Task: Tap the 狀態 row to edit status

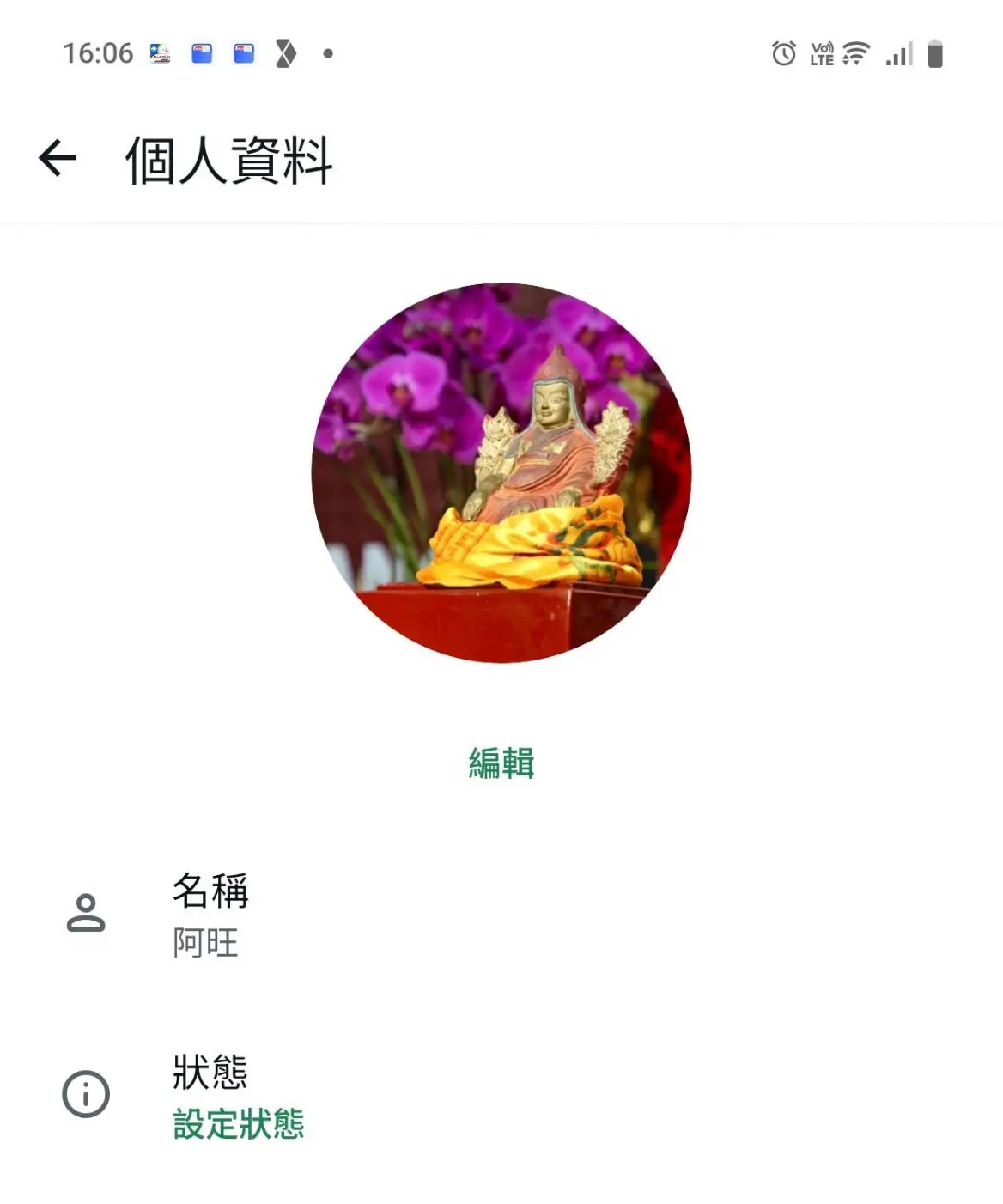Action: [209, 1070]
